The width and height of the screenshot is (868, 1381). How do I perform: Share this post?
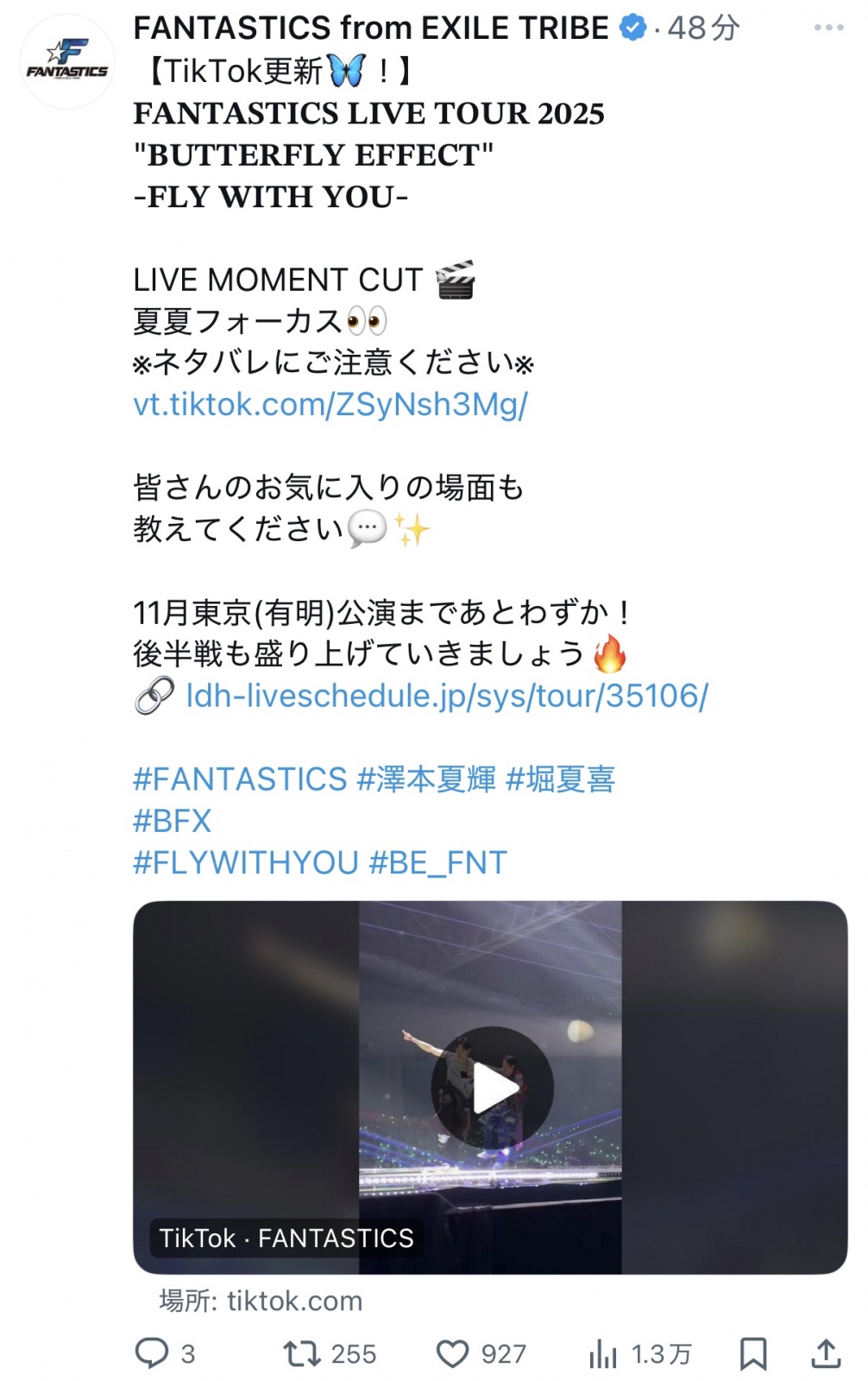pos(826,1353)
